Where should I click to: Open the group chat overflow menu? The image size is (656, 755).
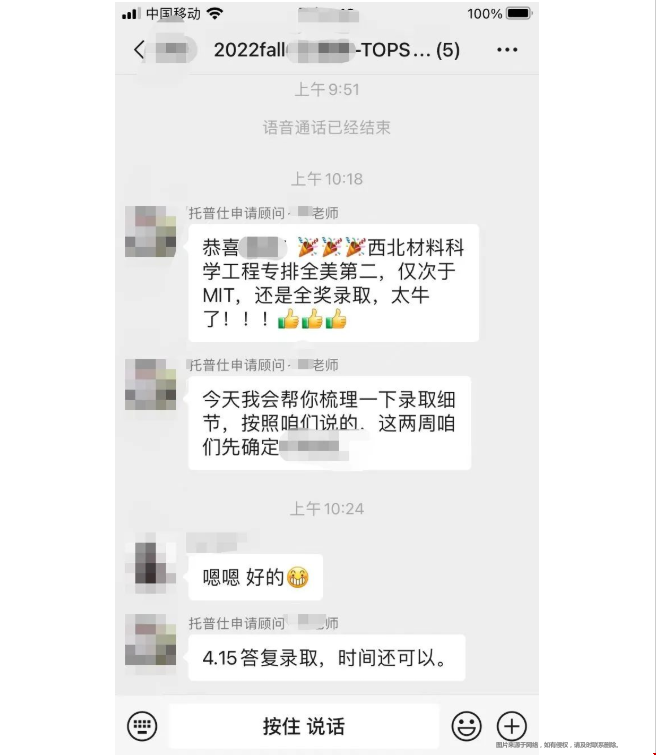(x=507, y=50)
